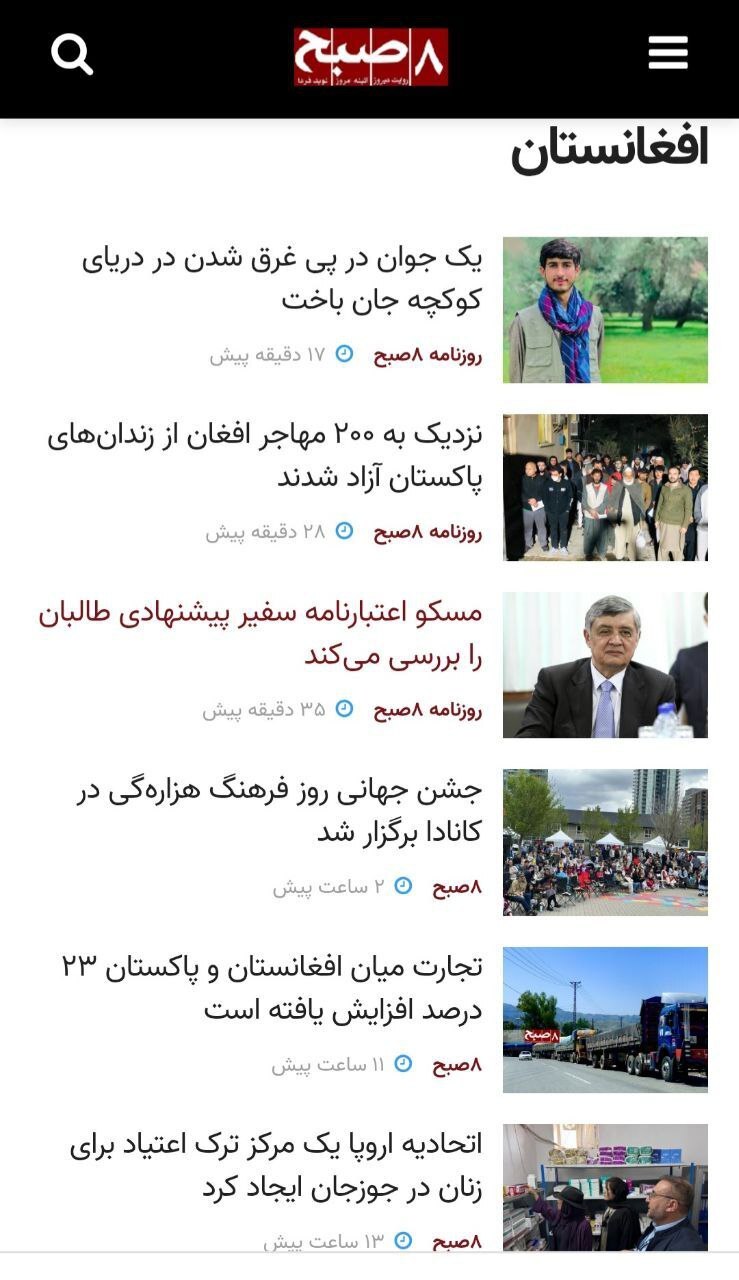The image size is (739, 1280).
Task: Open thumbnail of freed migrants group at night
Action: [x=605, y=487]
